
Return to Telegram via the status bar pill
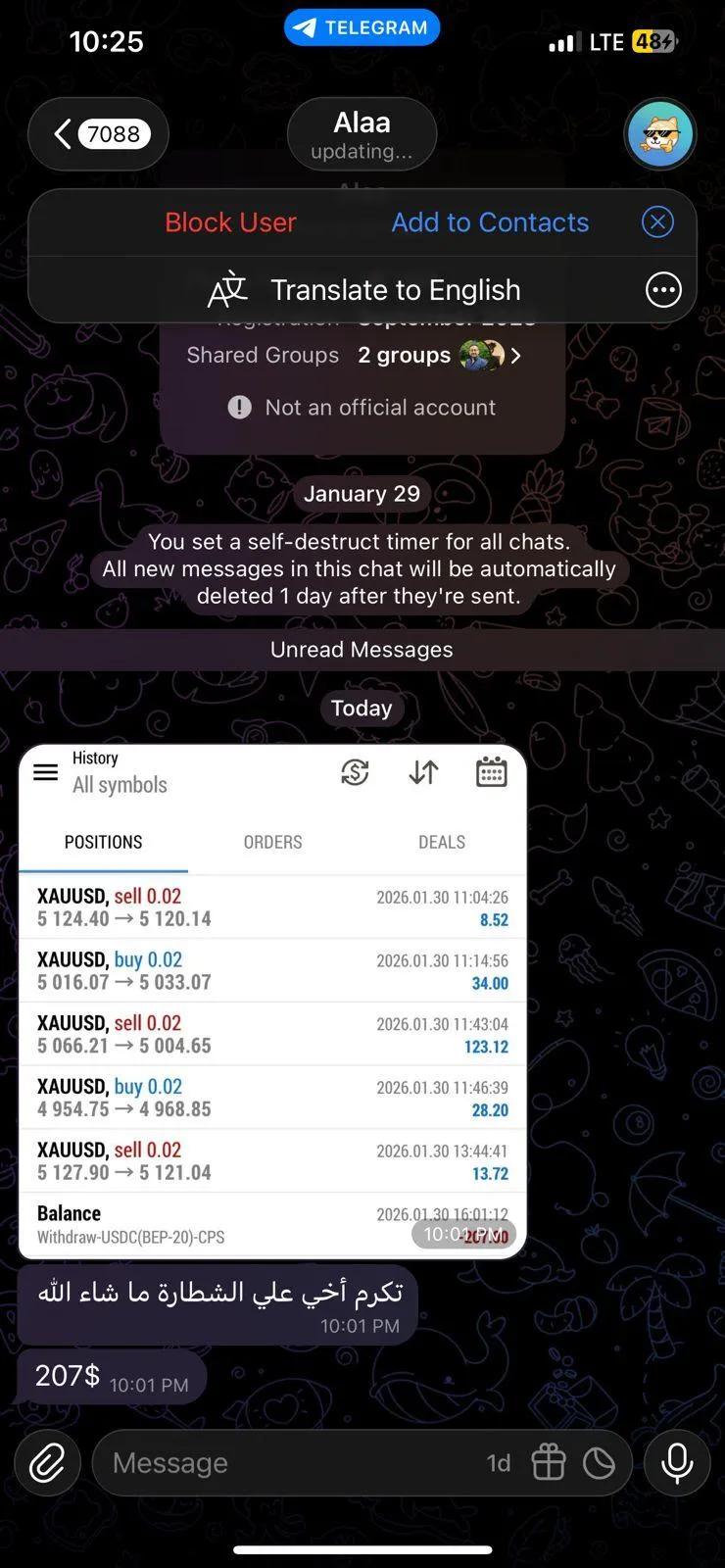coord(362,27)
